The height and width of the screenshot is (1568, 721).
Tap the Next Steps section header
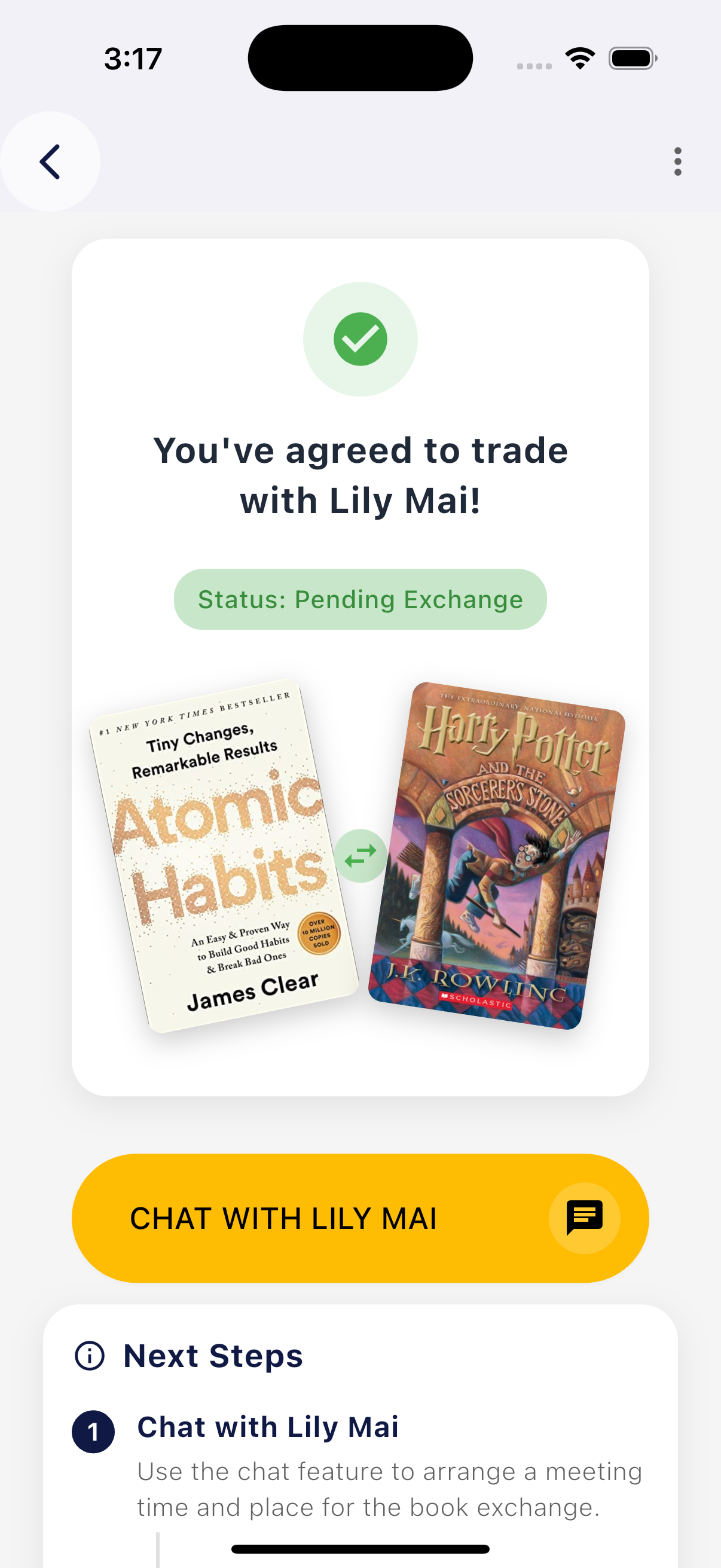point(212,1355)
